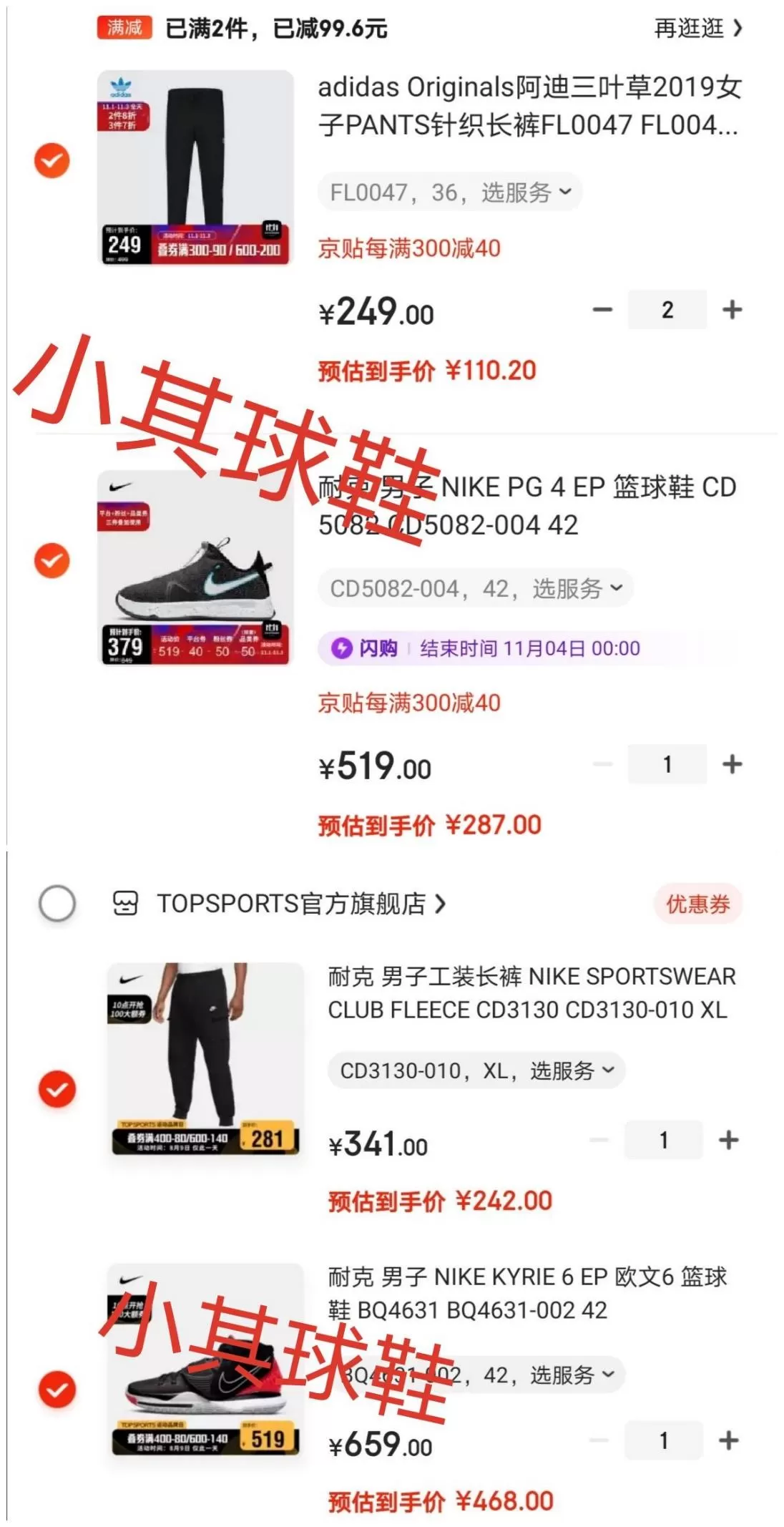Click the adidas trefoil logo on the pants thumbnail
Screen dimensions: 784x1527
(120, 84)
